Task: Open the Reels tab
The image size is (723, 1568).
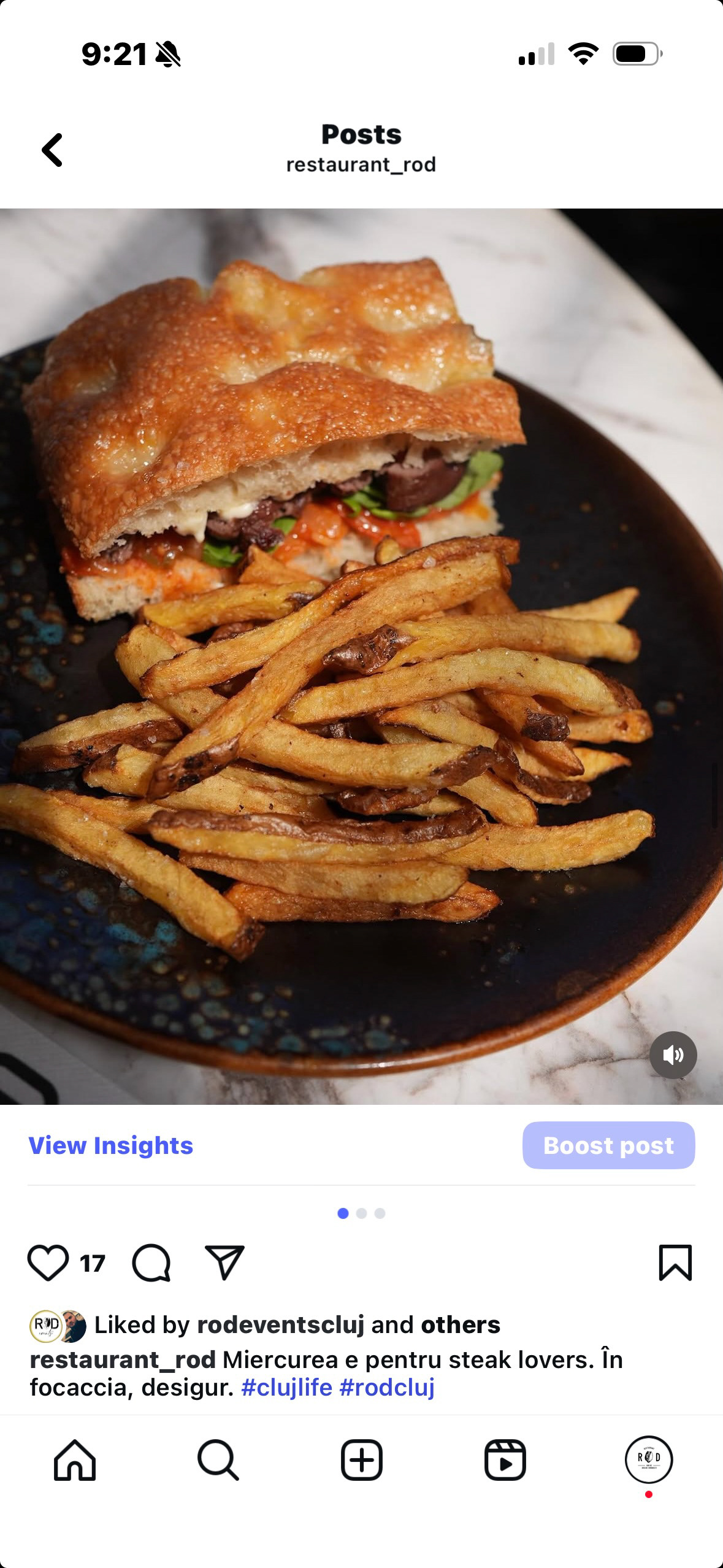Action: 505,1460
